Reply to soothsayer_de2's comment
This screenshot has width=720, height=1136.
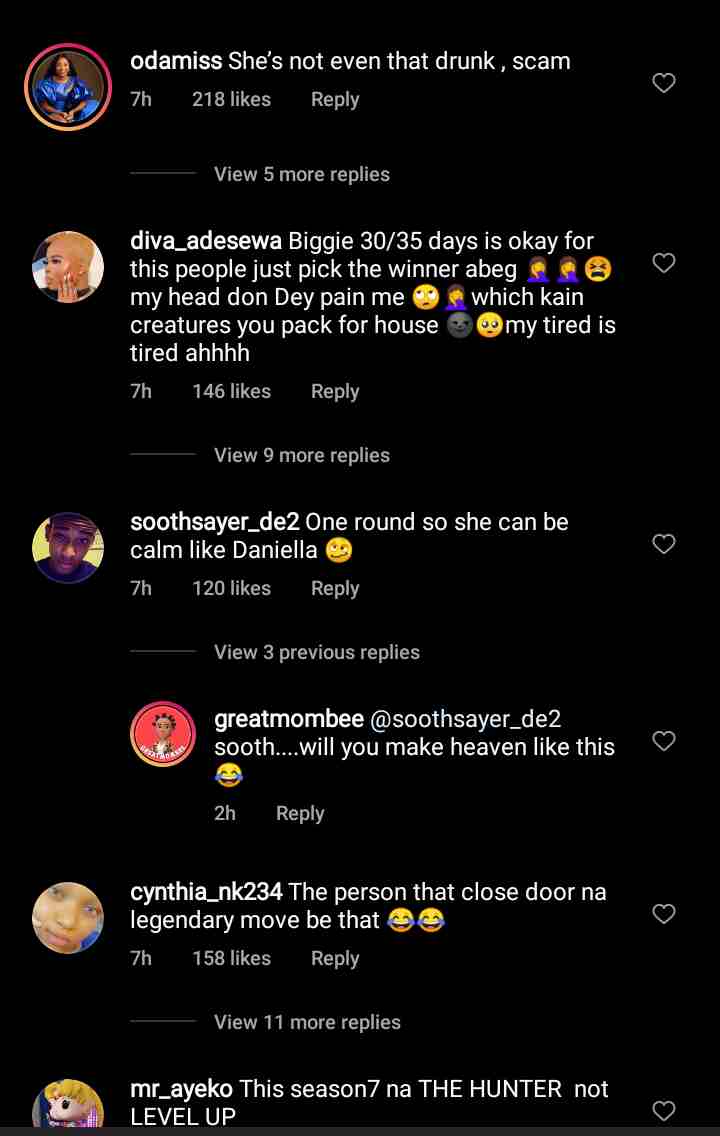(334, 589)
